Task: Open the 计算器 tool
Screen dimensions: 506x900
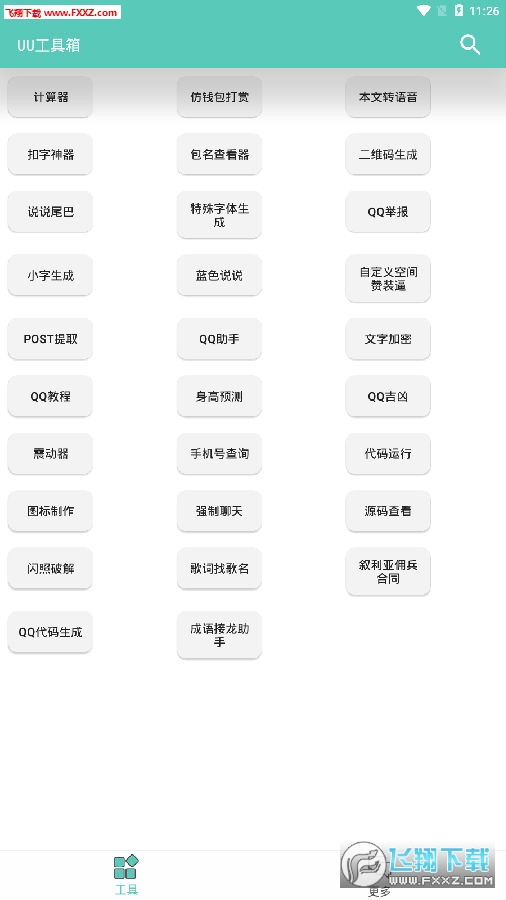Action: (50, 97)
